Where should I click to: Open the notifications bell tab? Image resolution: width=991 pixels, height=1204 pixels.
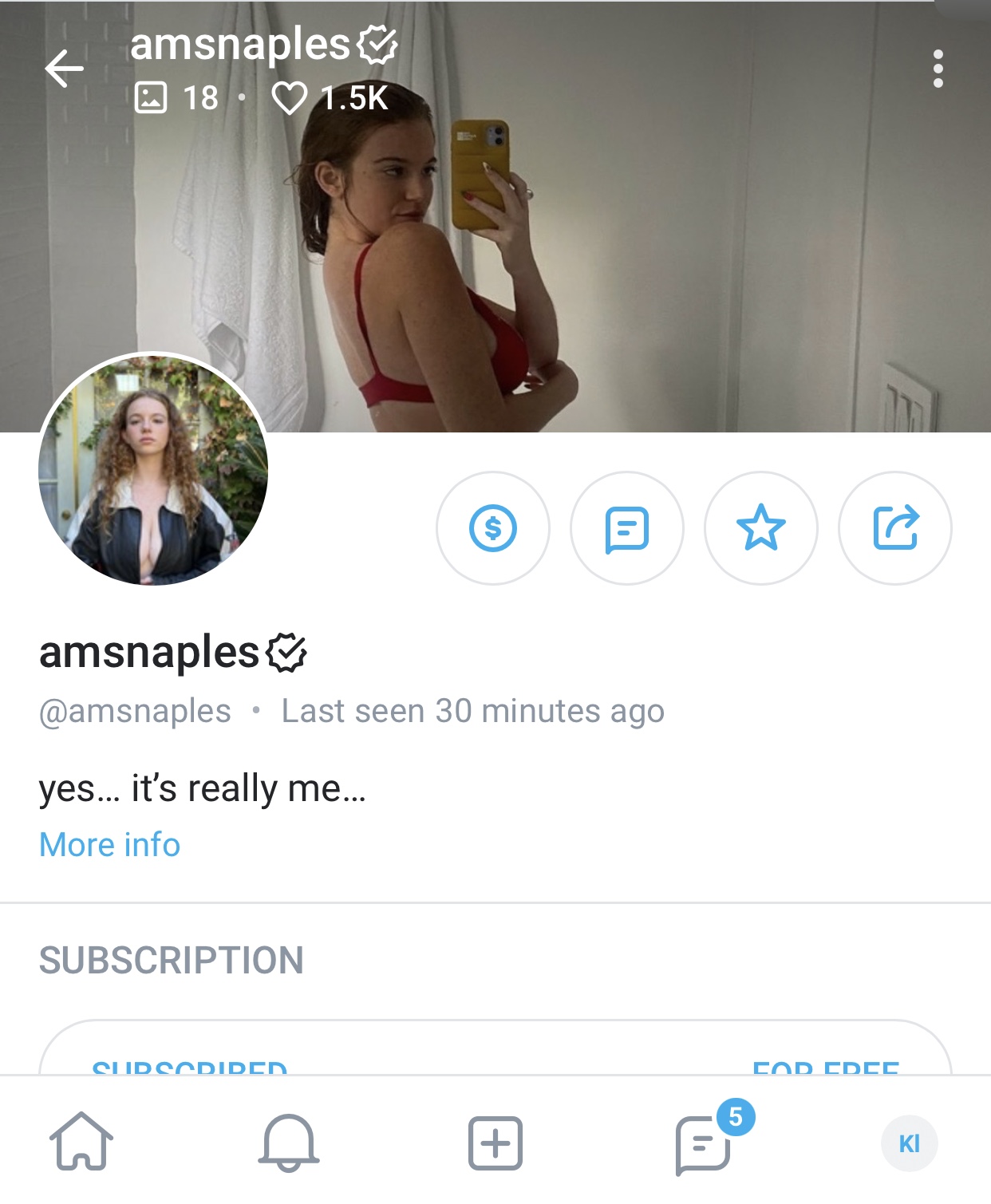pos(289,1143)
